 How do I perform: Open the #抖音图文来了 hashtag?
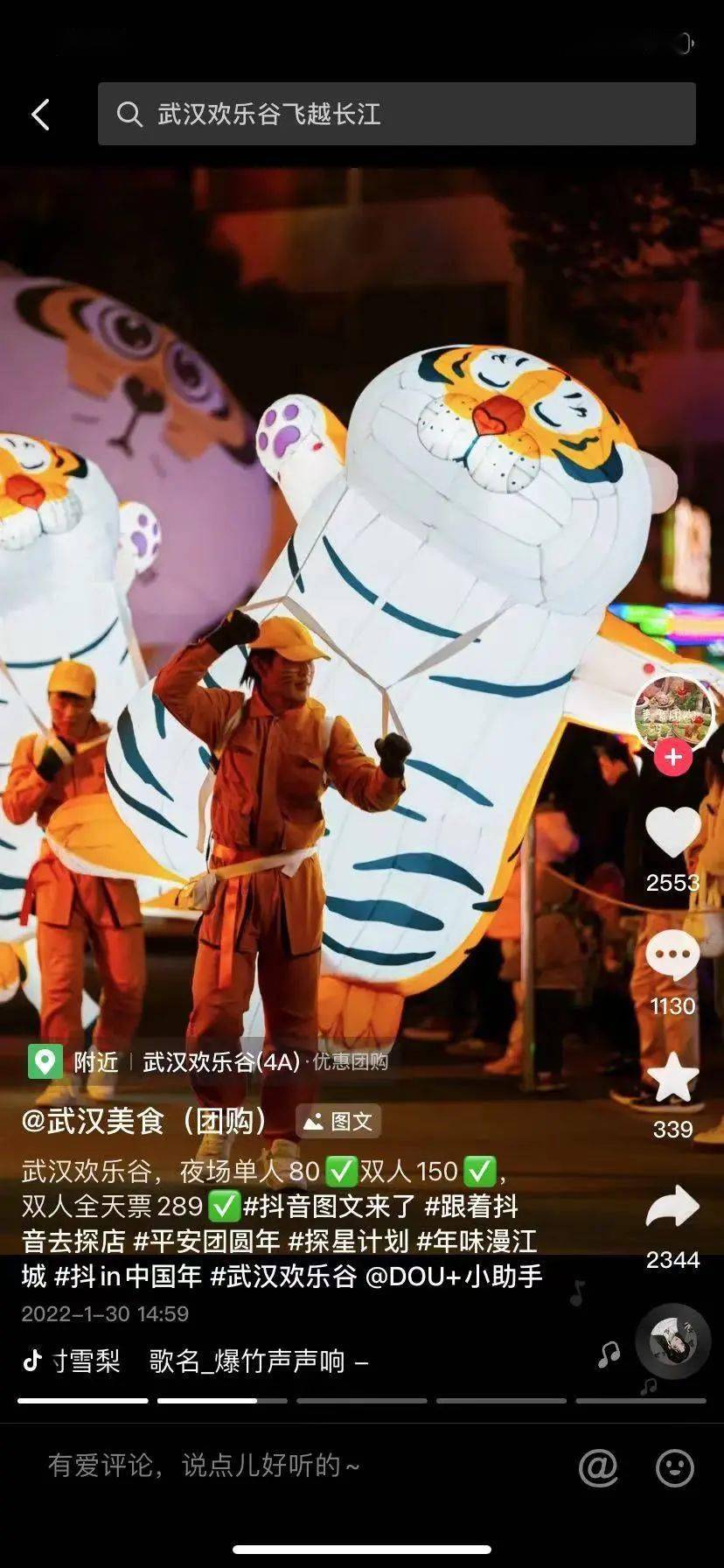pos(329,1207)
